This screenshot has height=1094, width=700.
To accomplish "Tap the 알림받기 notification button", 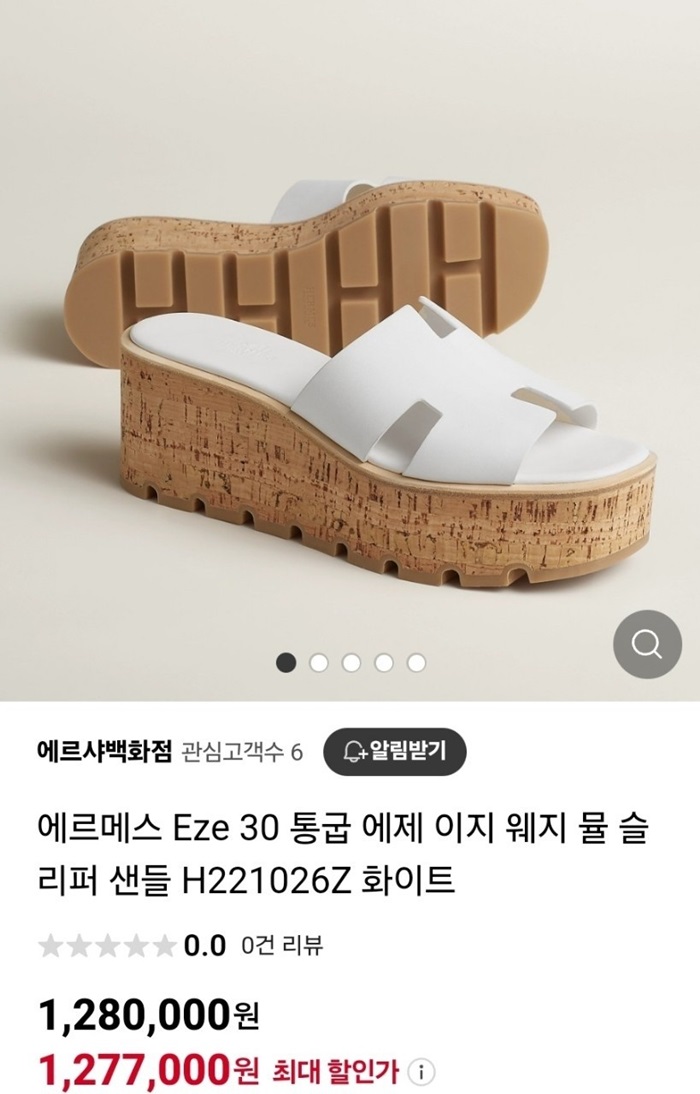I will pyautogui.click(x=395, y=751).
